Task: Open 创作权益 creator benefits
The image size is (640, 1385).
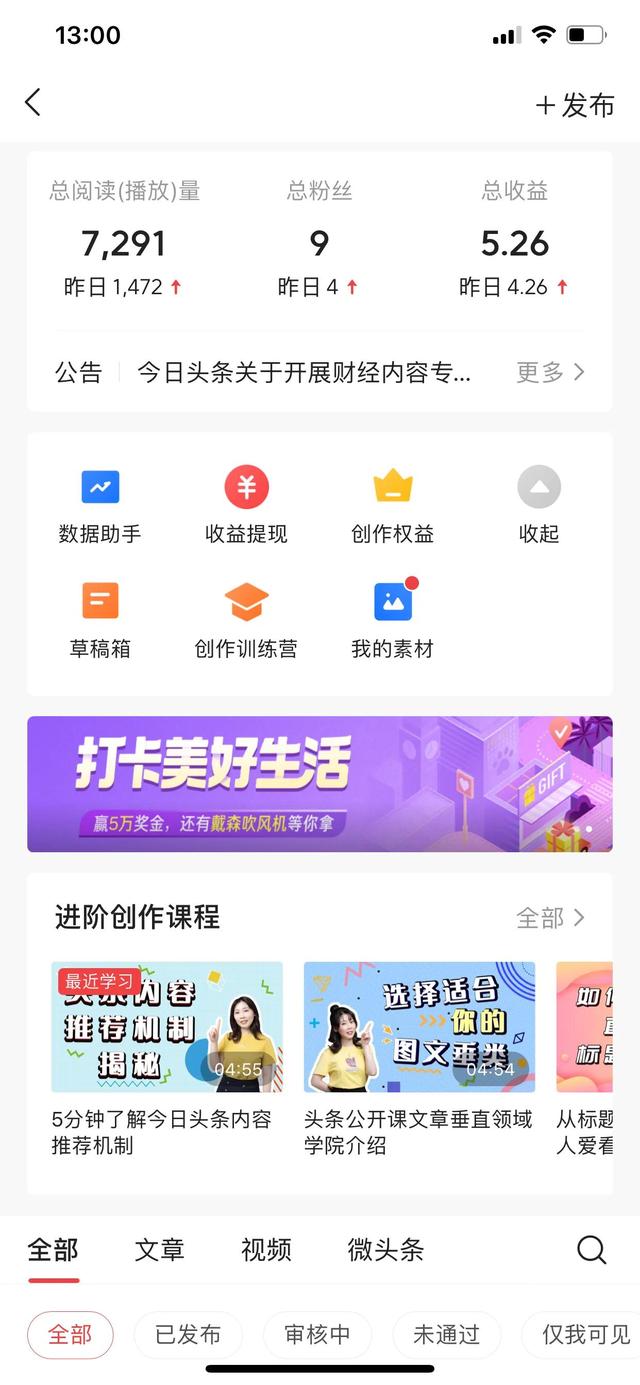Action: point(393,507)
